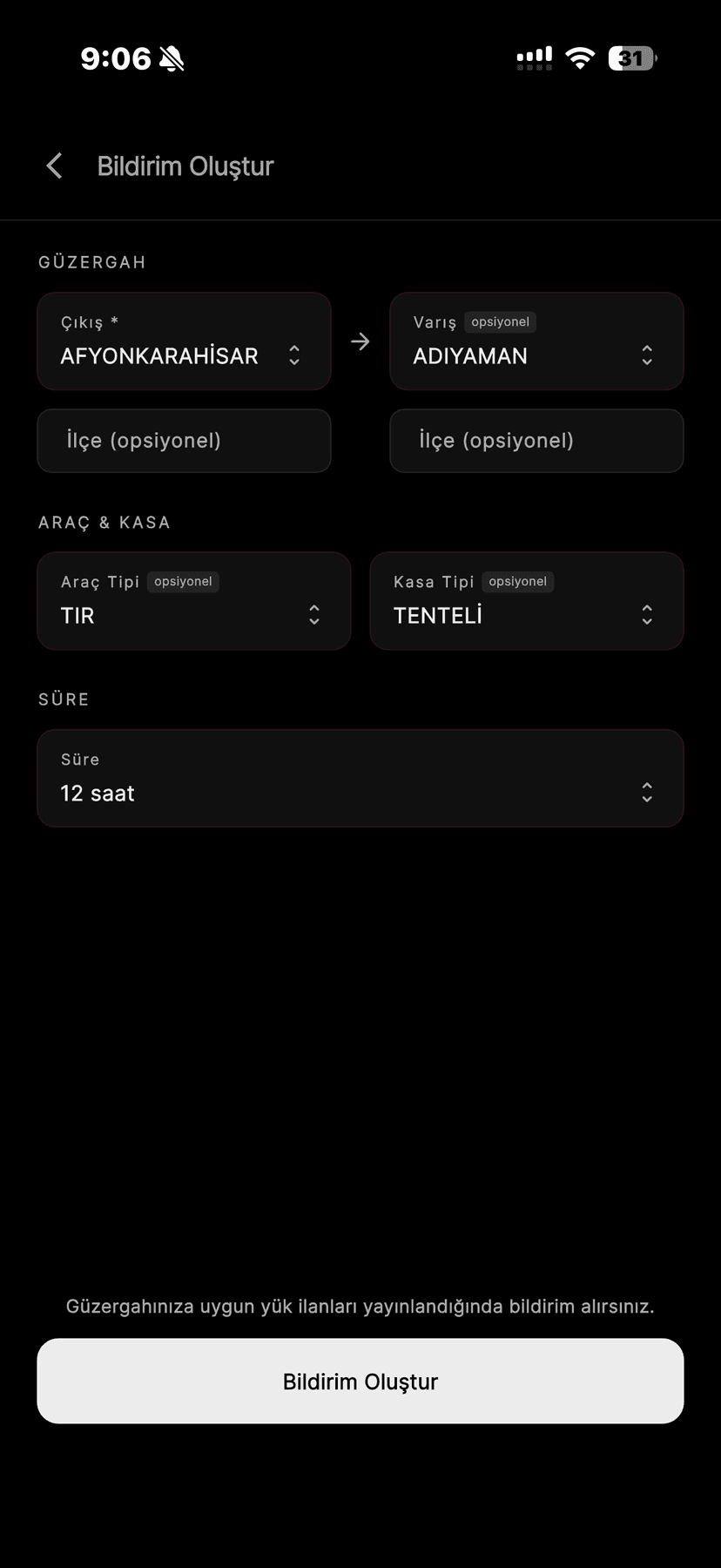Change the Süre value from 12 saat
The image size is (721, 1568).
(360, 778)
